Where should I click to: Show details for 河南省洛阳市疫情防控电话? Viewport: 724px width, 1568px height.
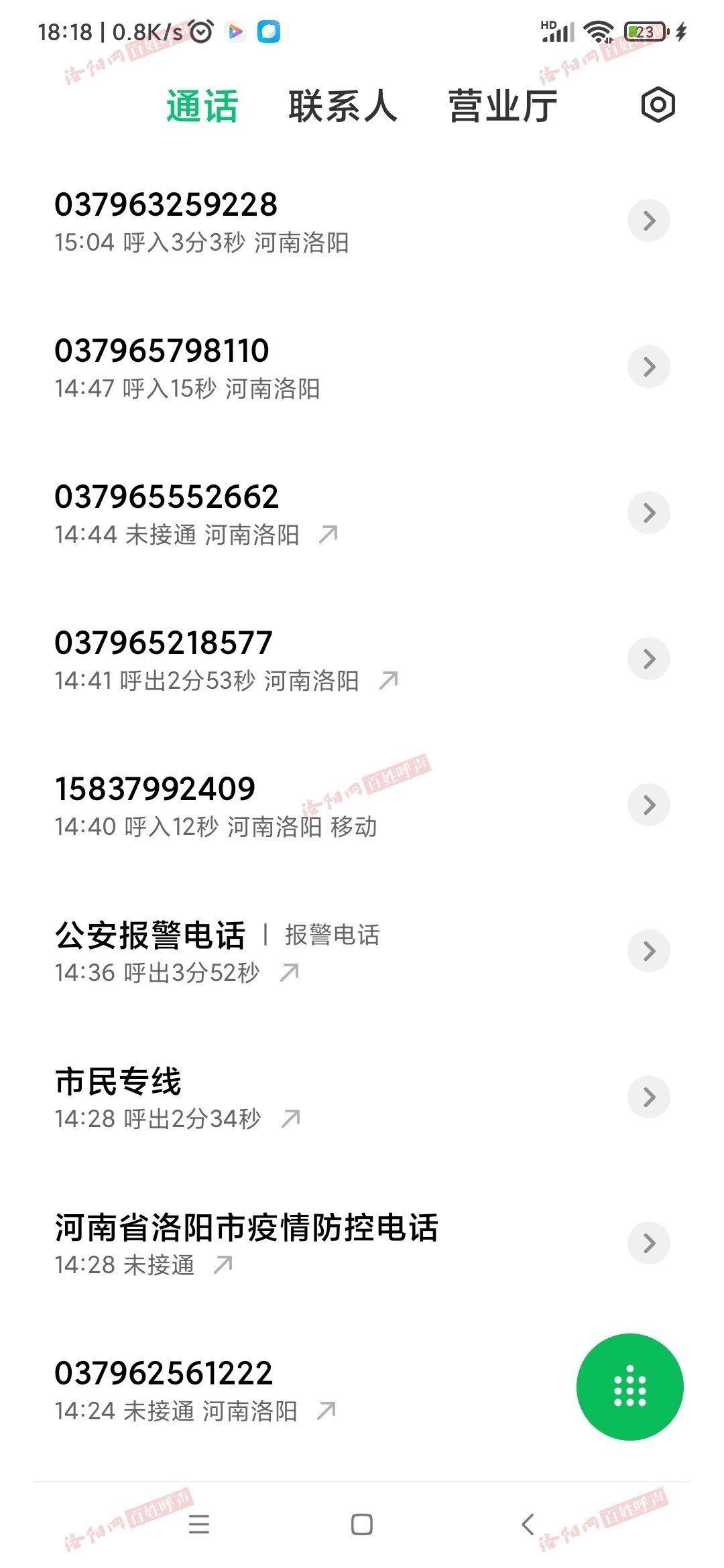tap(649, 1243)
